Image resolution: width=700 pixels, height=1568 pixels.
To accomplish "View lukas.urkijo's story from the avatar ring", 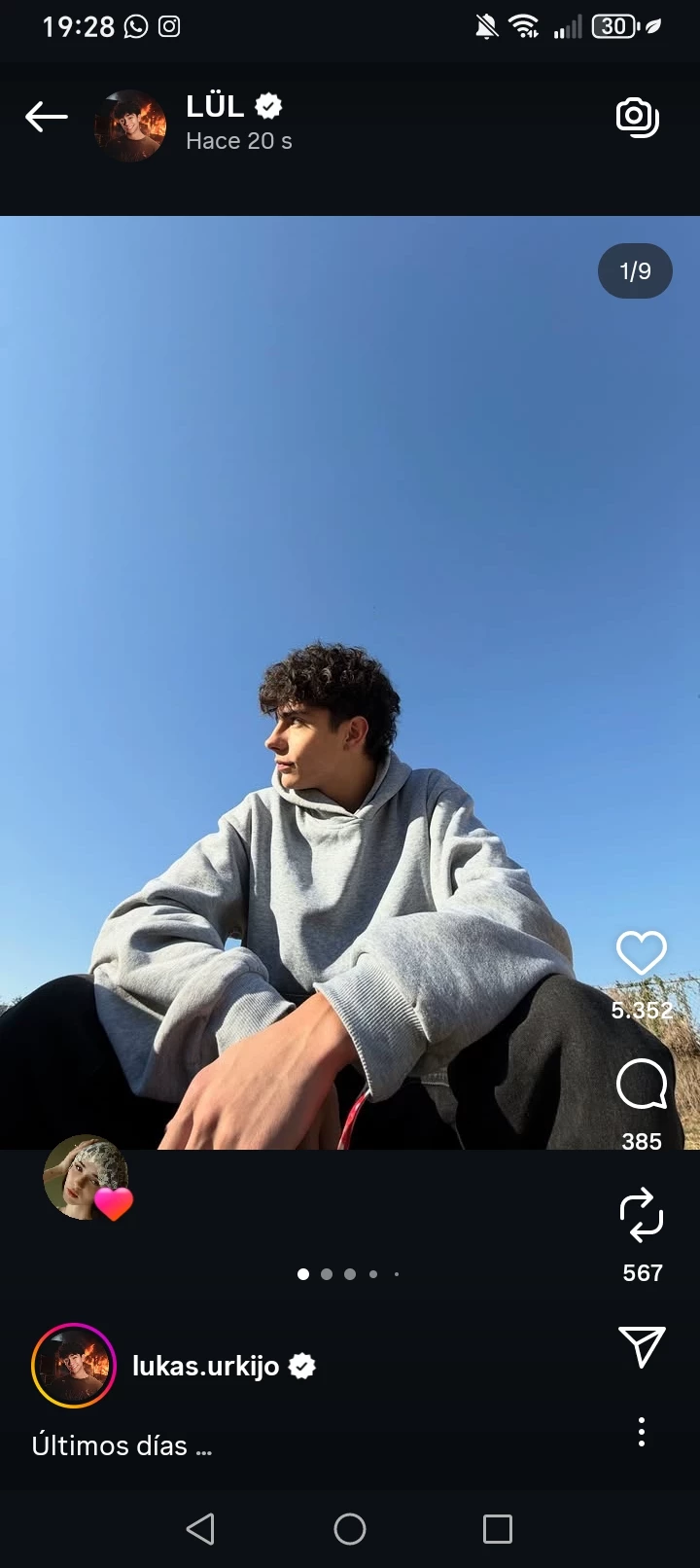I will [74, 1366].
